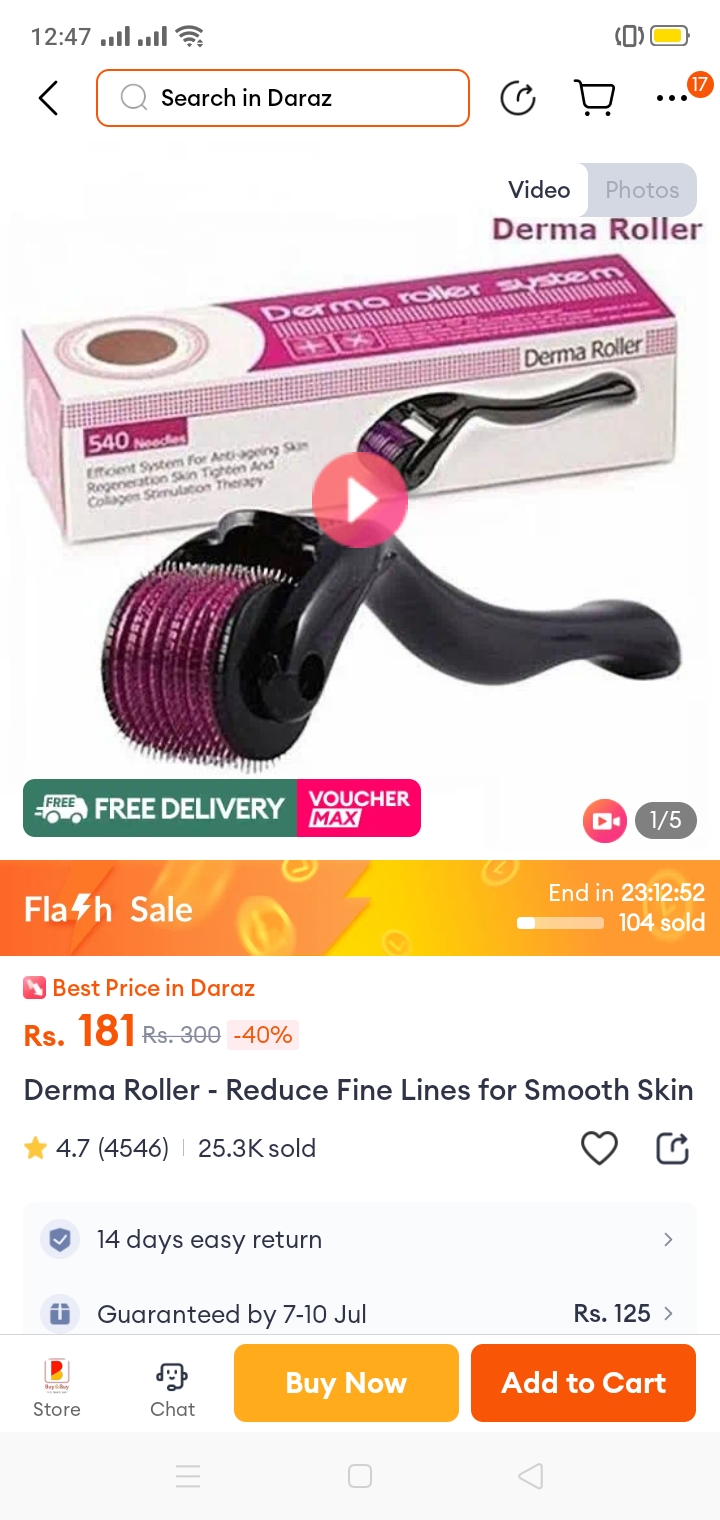Play the Derma Roller product video

(360, 500)
